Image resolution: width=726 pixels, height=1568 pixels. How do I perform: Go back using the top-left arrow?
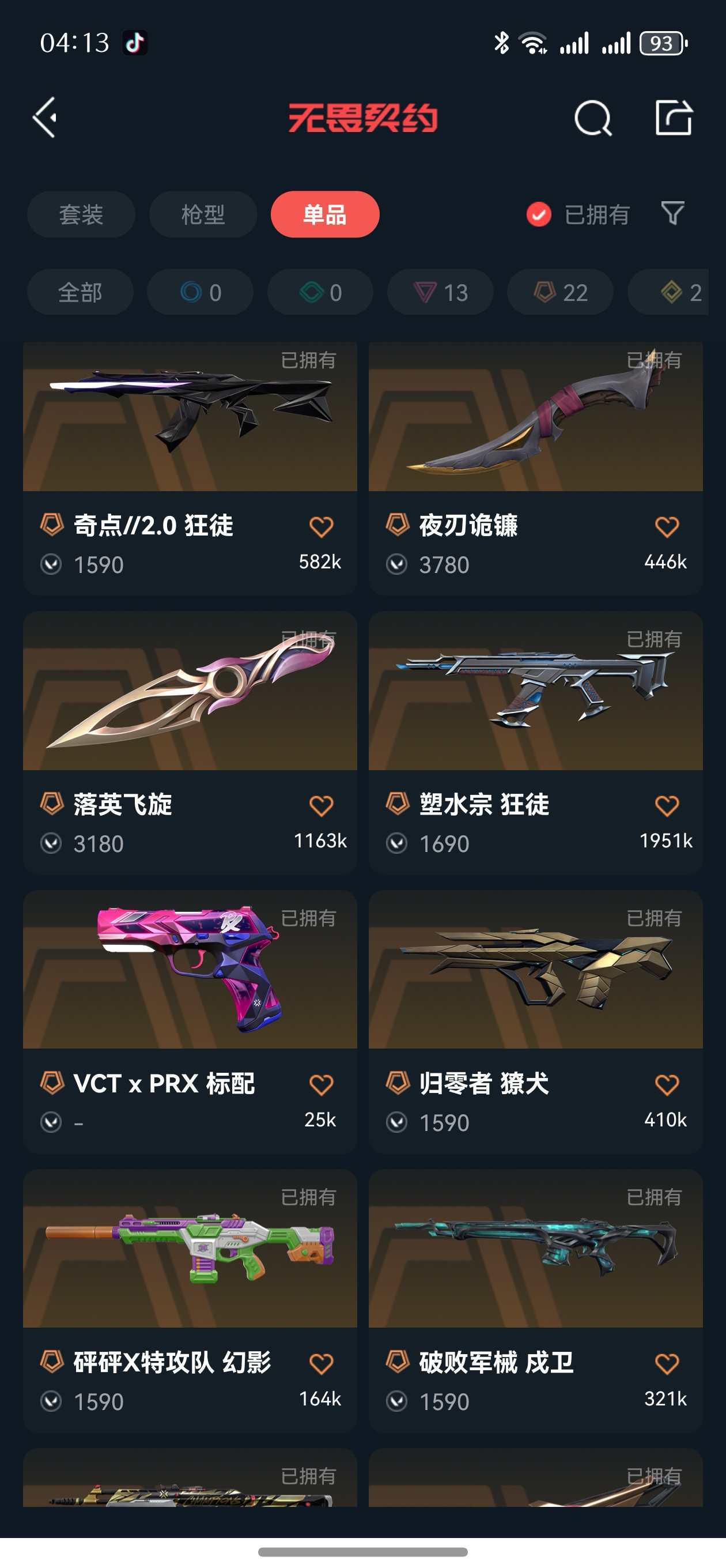pos(46,117)
